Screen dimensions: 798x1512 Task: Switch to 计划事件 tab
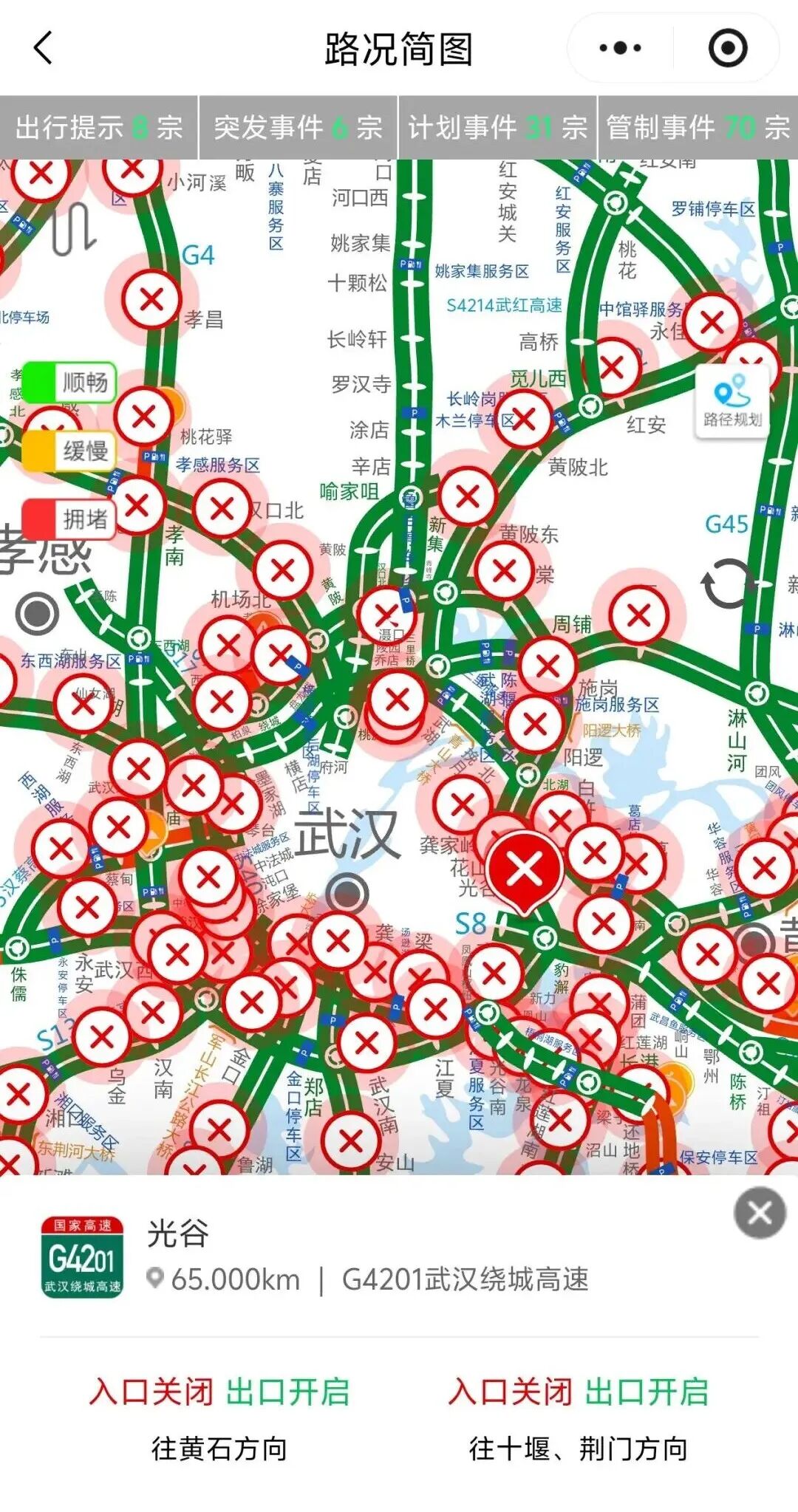[x=497, y=128]
